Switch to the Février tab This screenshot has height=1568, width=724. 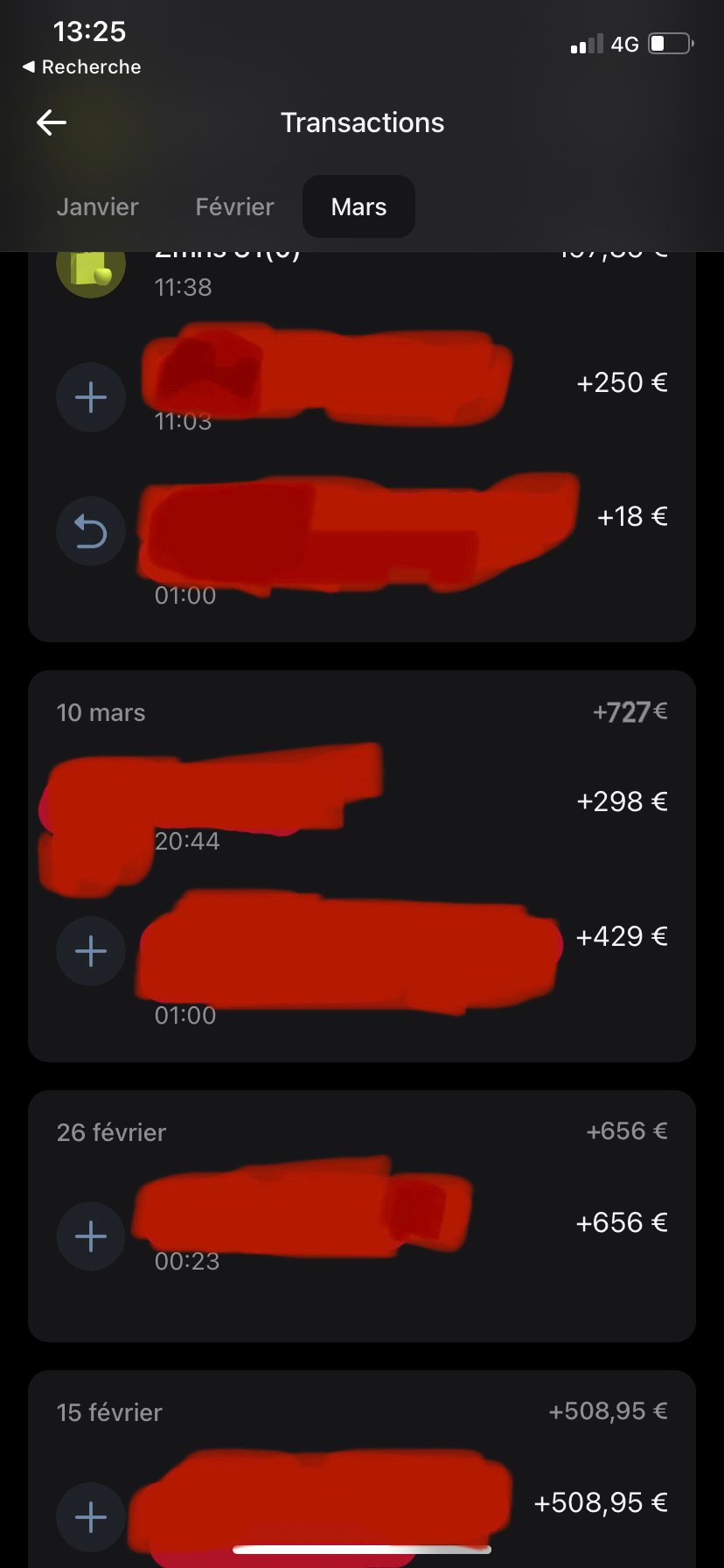pyautogui.click(x=234, y=206)
